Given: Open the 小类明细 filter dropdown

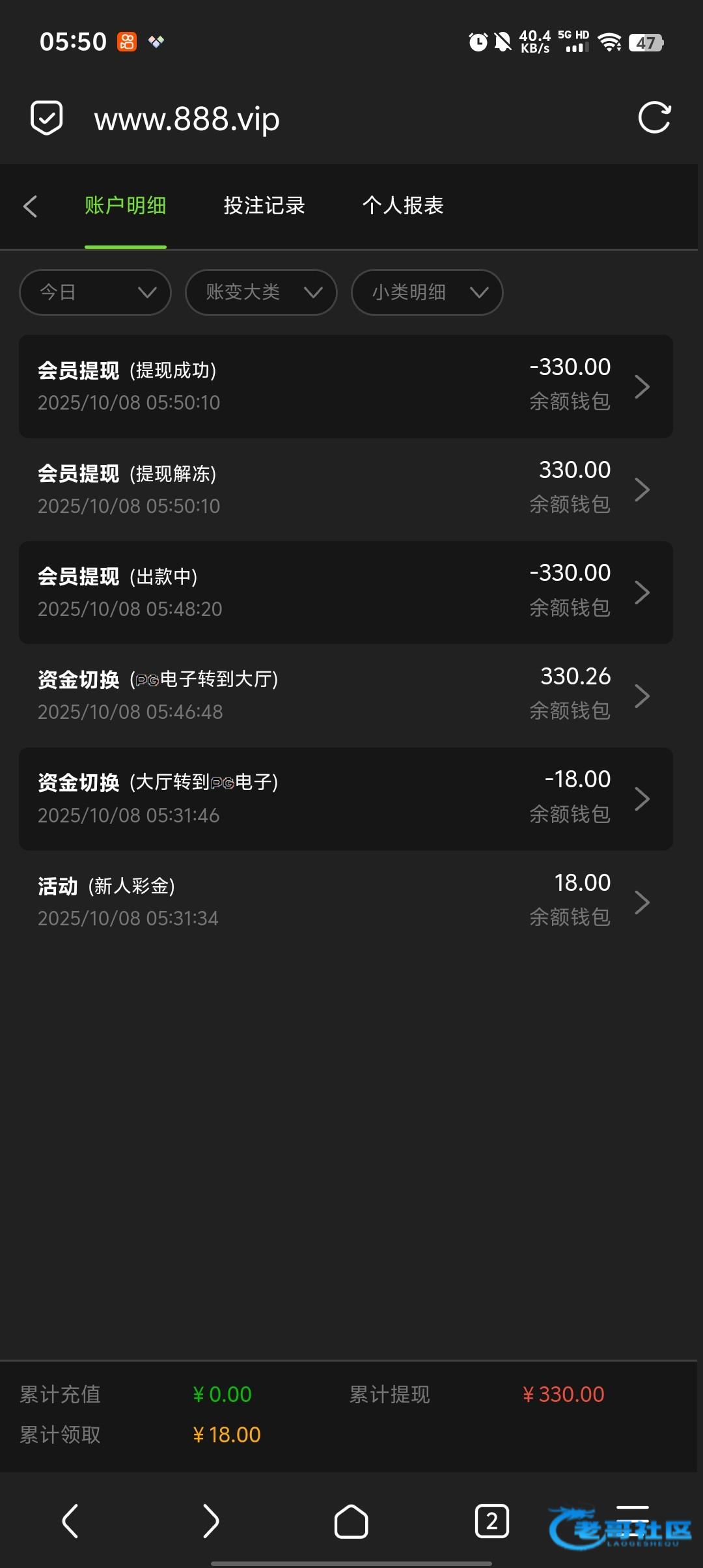Looking at the screenshot, I should tap(427, 292).
